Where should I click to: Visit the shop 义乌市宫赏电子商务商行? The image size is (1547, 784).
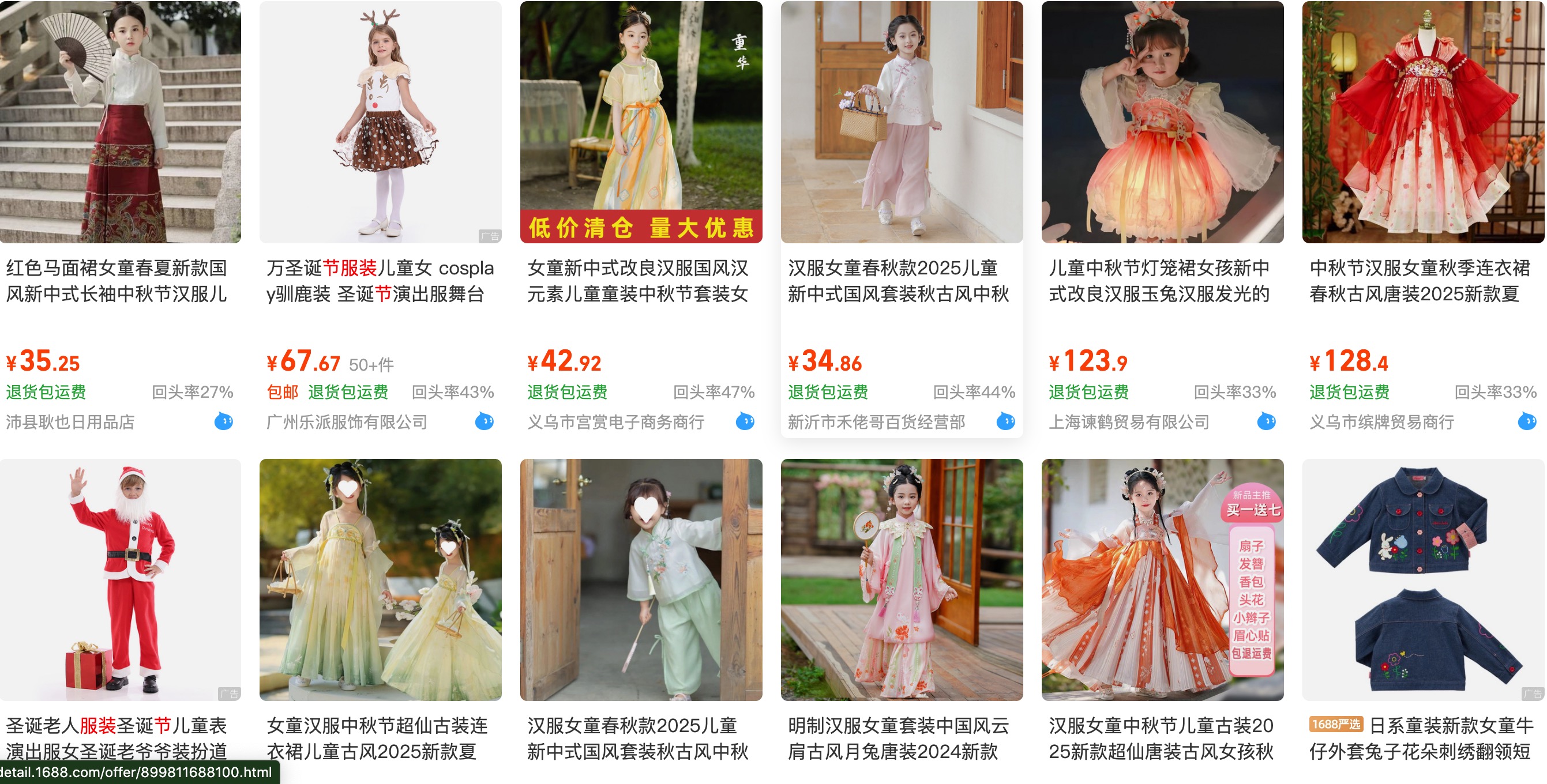(x=615, y=422)
